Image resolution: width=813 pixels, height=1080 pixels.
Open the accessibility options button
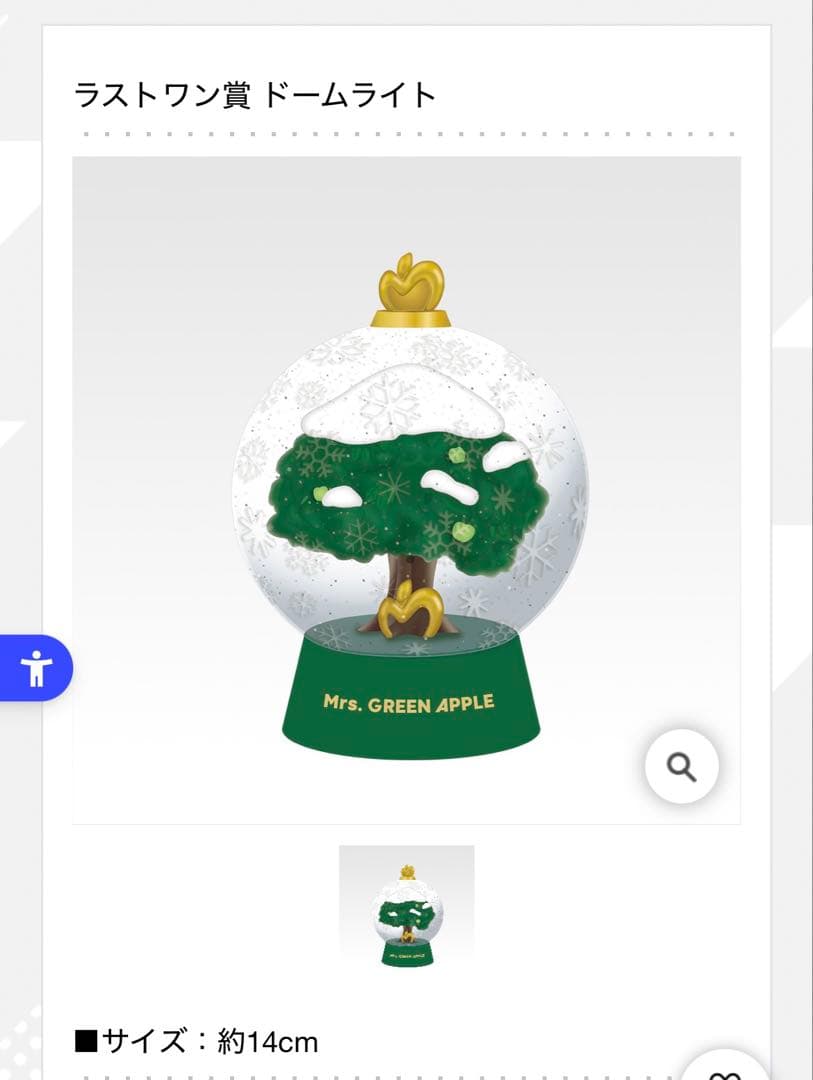click(x=36, y=668)
